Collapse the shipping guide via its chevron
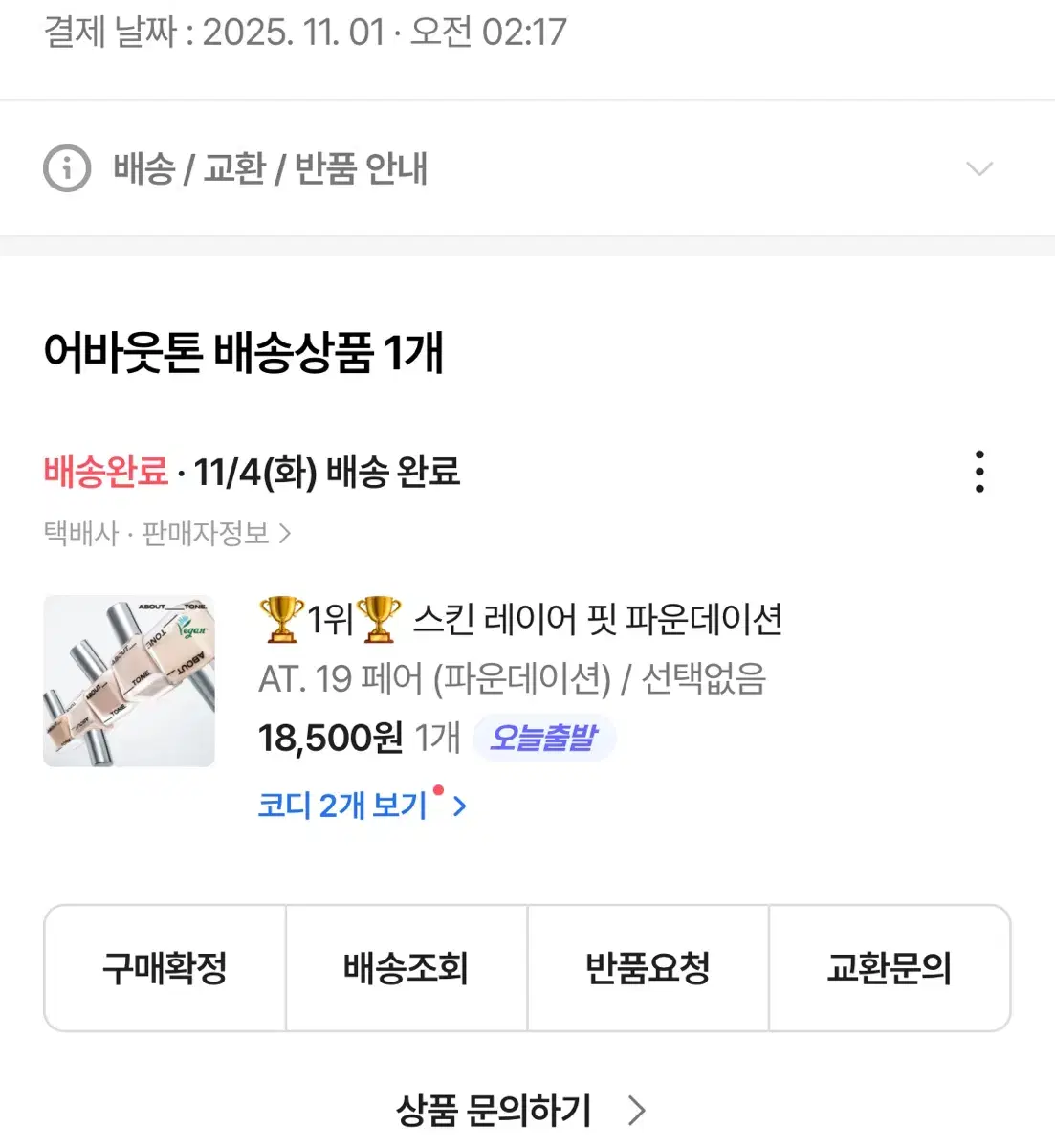The image size is (1055, 1148). click(x=978, y=168)
